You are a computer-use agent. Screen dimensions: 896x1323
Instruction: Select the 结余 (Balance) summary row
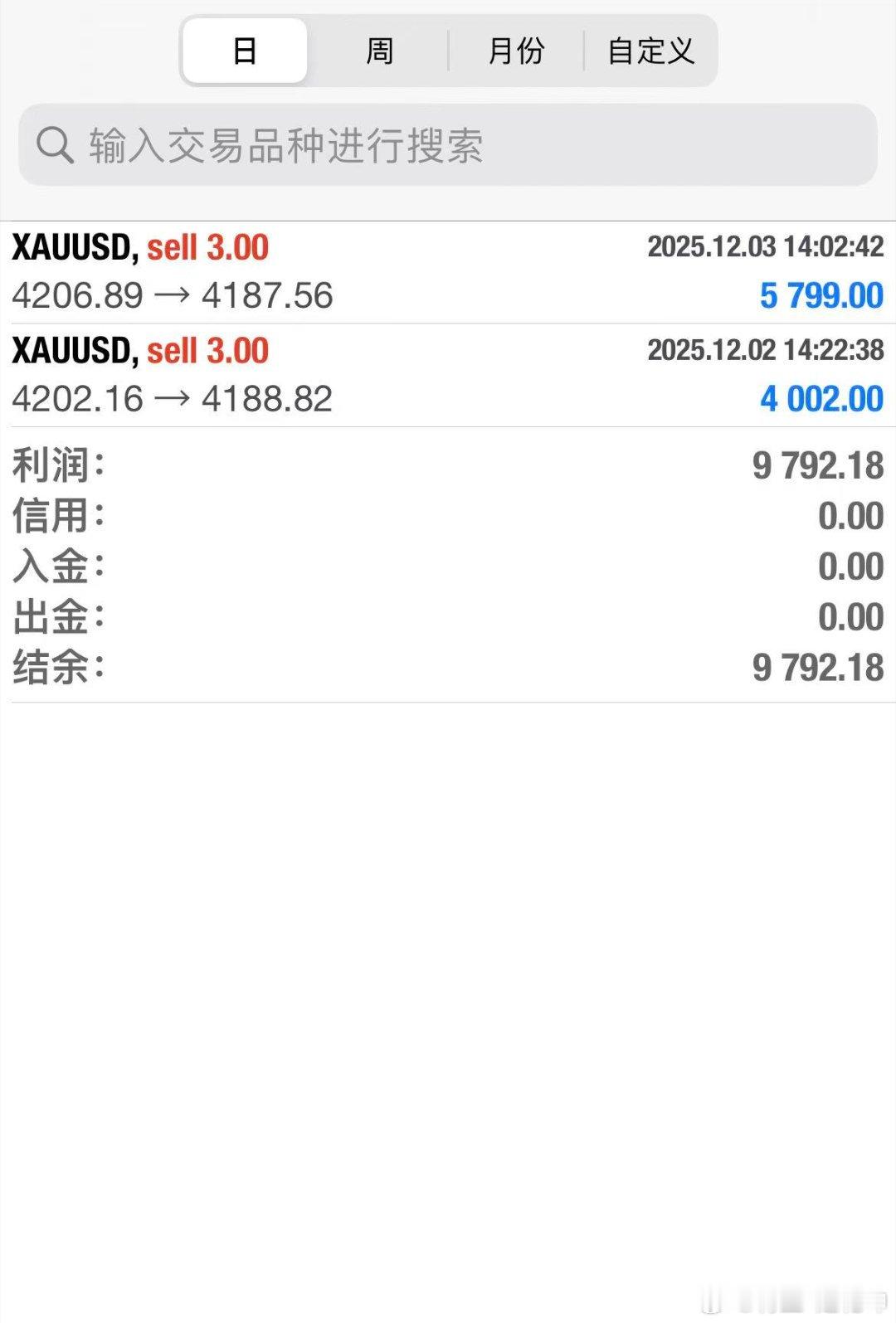point(448,666)
